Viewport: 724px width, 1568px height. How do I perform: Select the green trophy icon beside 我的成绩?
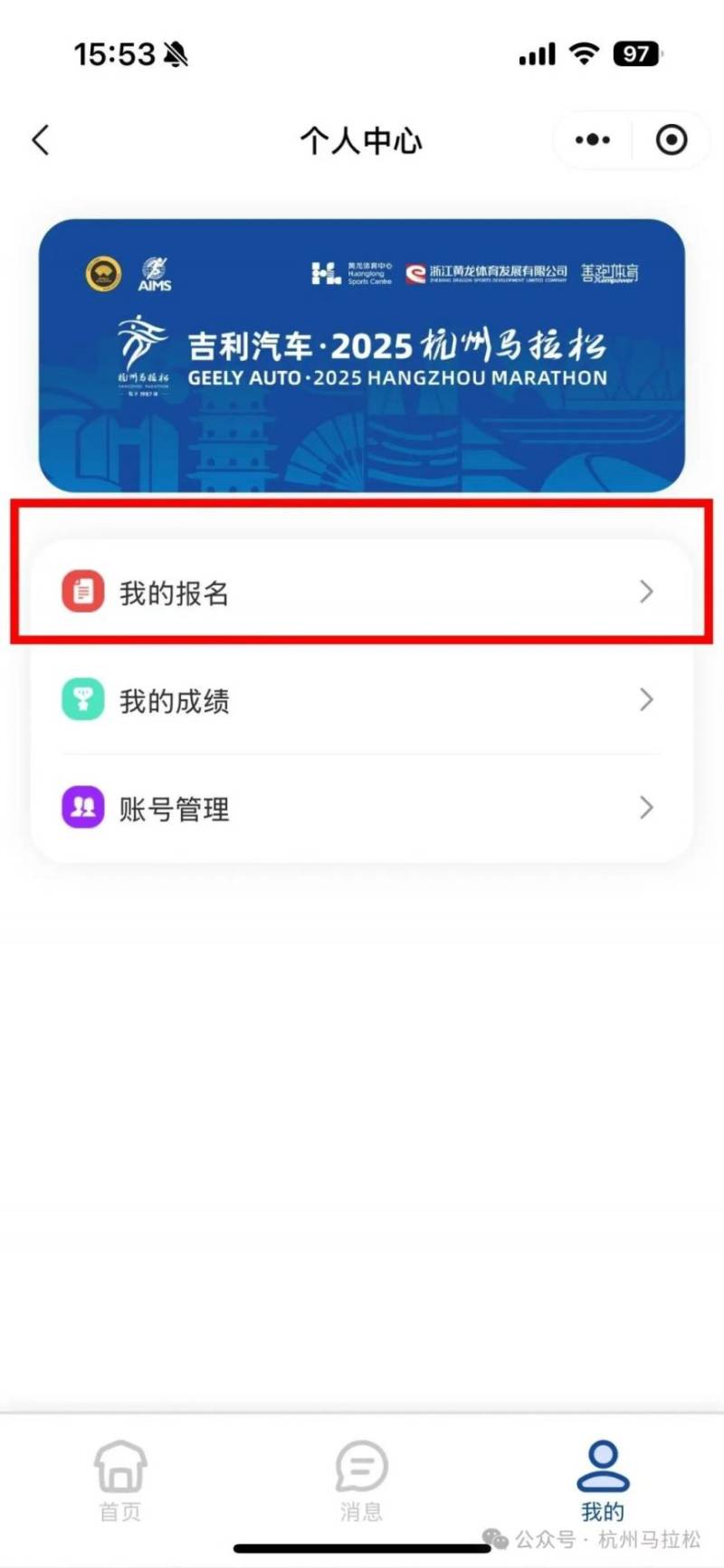pos(82,699)
